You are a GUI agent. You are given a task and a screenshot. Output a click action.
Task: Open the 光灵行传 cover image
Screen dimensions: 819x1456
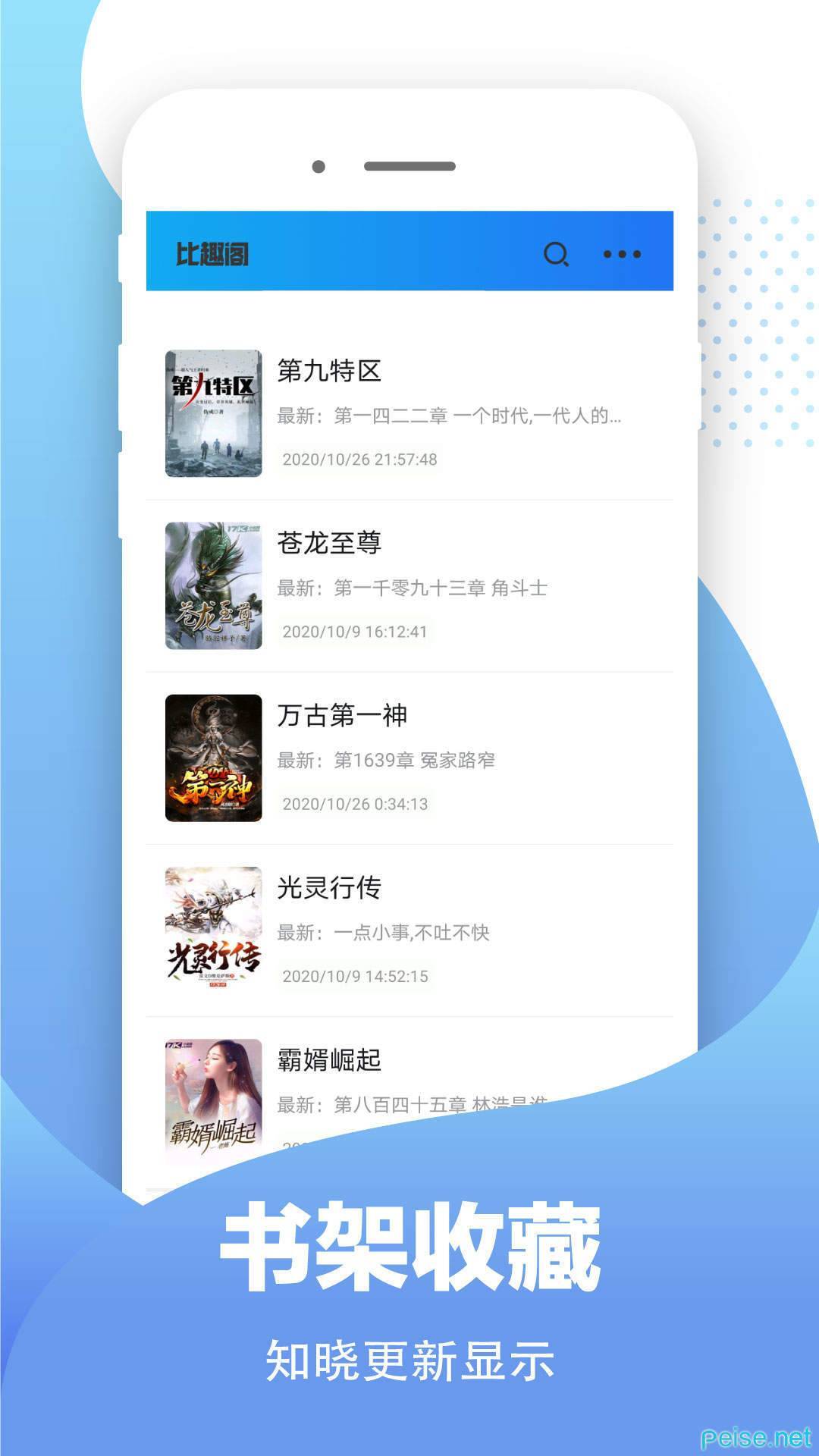point(212,929)
